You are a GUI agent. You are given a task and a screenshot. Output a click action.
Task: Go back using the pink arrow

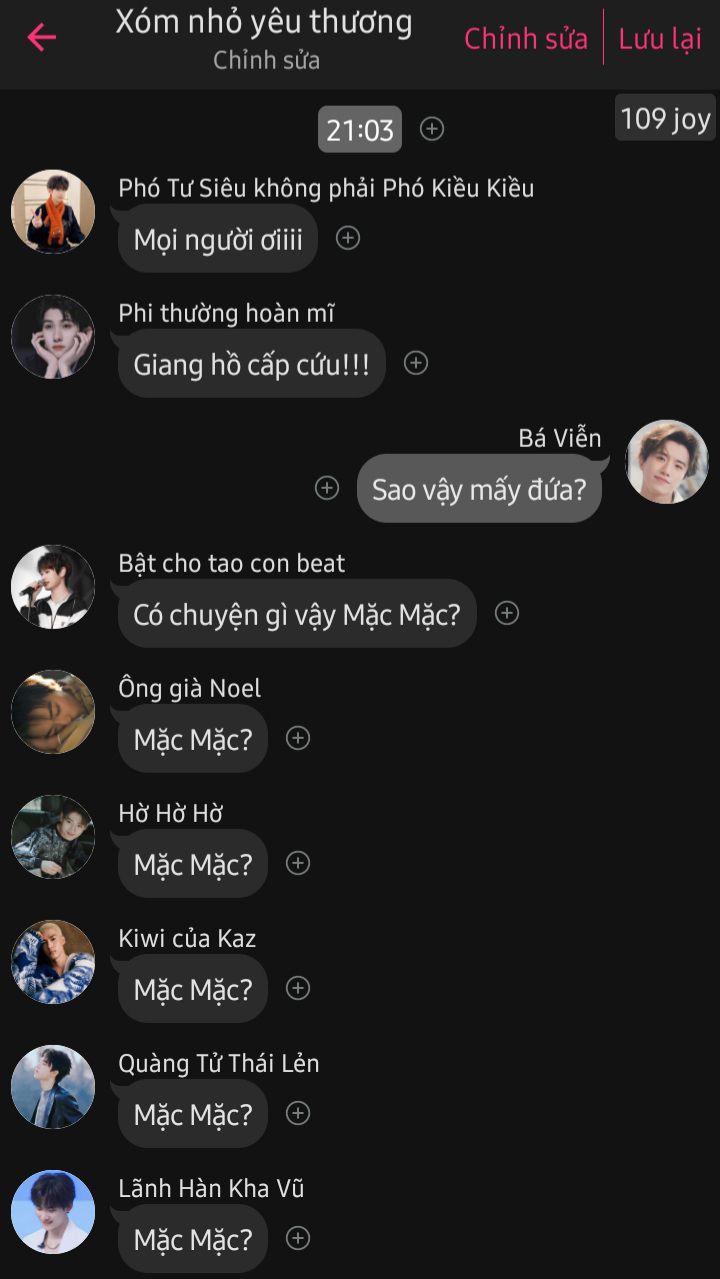coord(41,38)
